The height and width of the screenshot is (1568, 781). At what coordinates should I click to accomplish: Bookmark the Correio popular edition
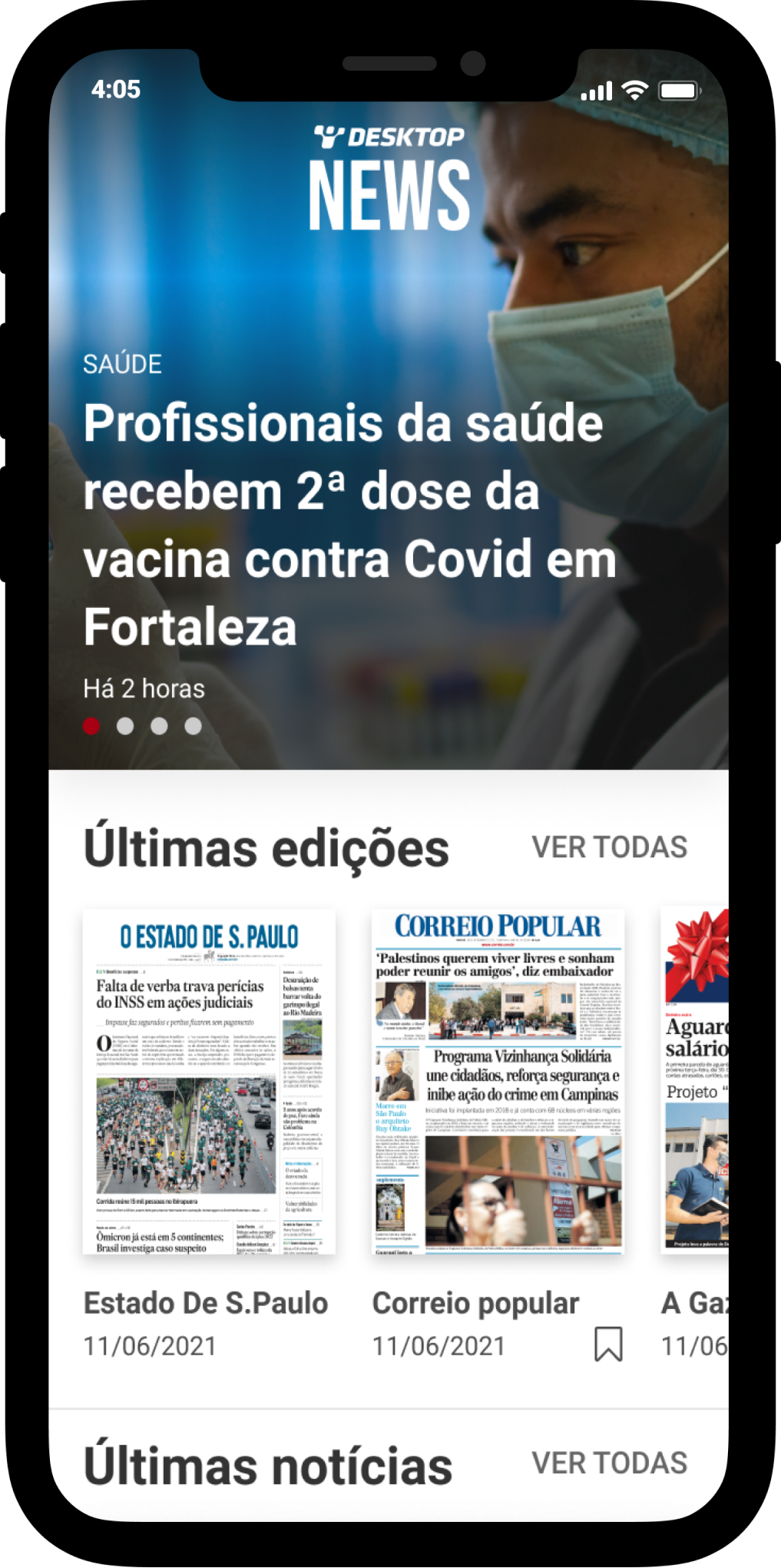point(608,1344)
